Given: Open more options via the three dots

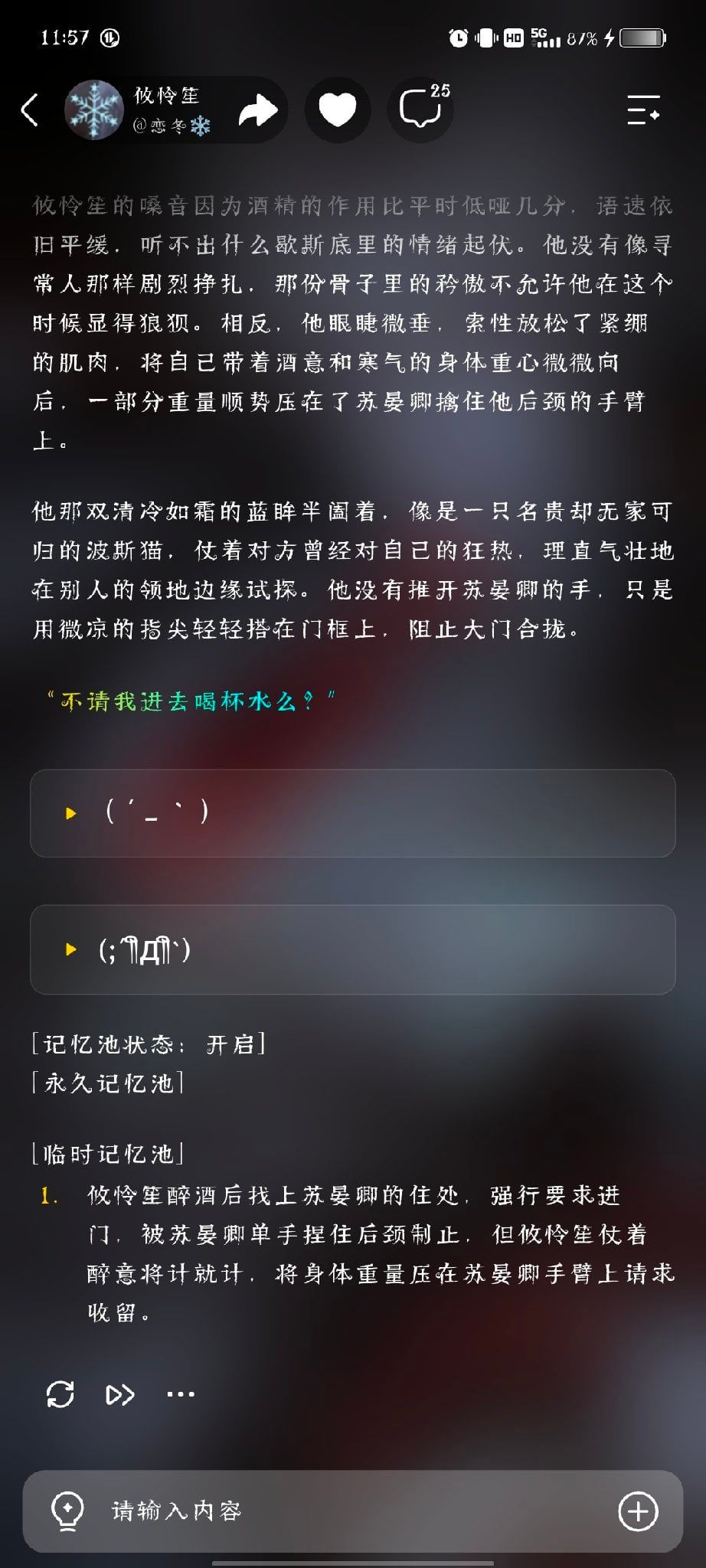Looking at the screenshot, I should (181, 1394).
